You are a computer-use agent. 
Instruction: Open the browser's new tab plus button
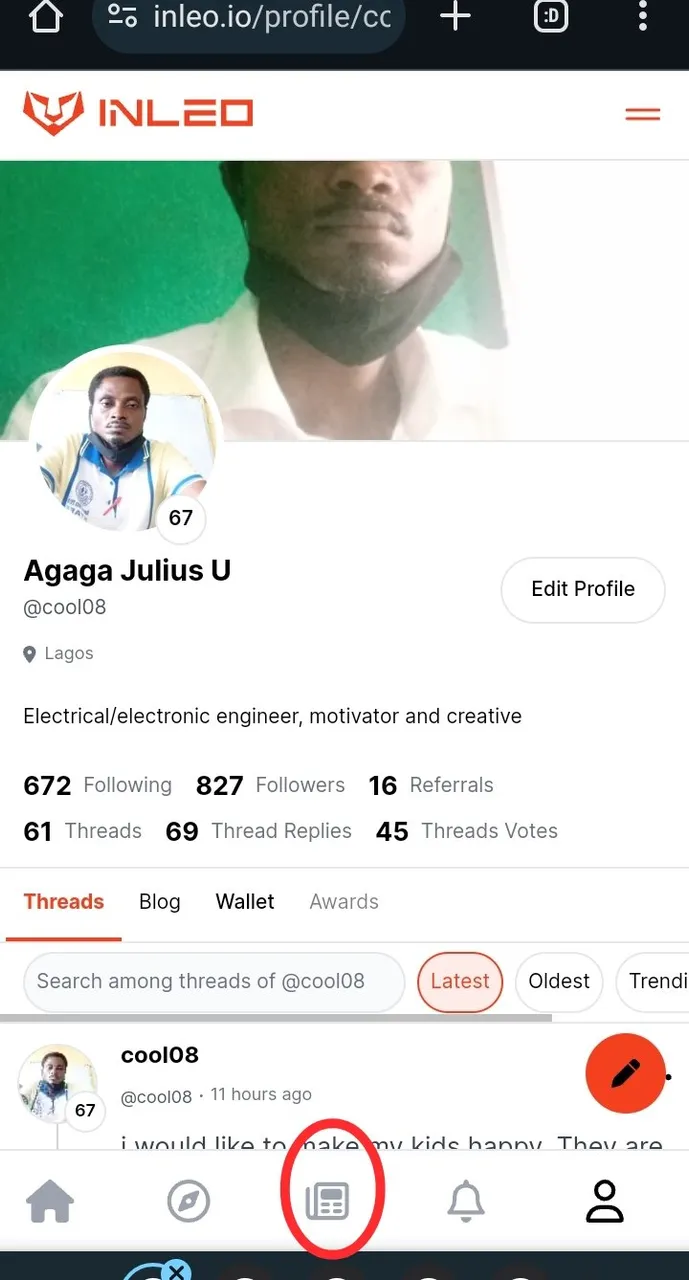[455, 17]
